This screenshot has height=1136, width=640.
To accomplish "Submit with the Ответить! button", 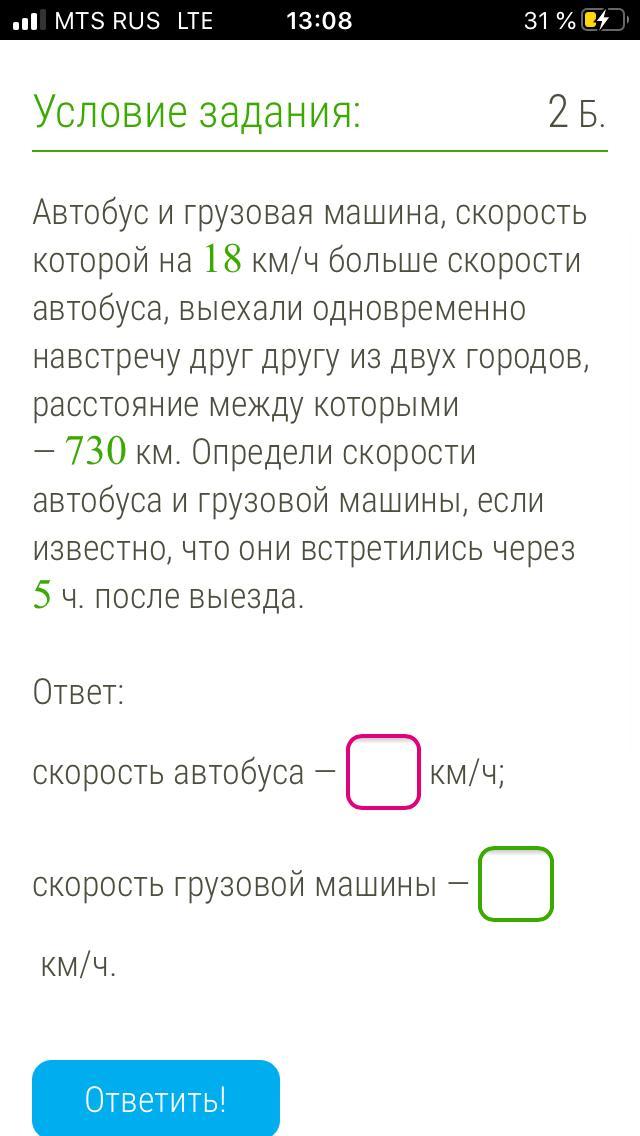I will click(x=156, y=1098).
